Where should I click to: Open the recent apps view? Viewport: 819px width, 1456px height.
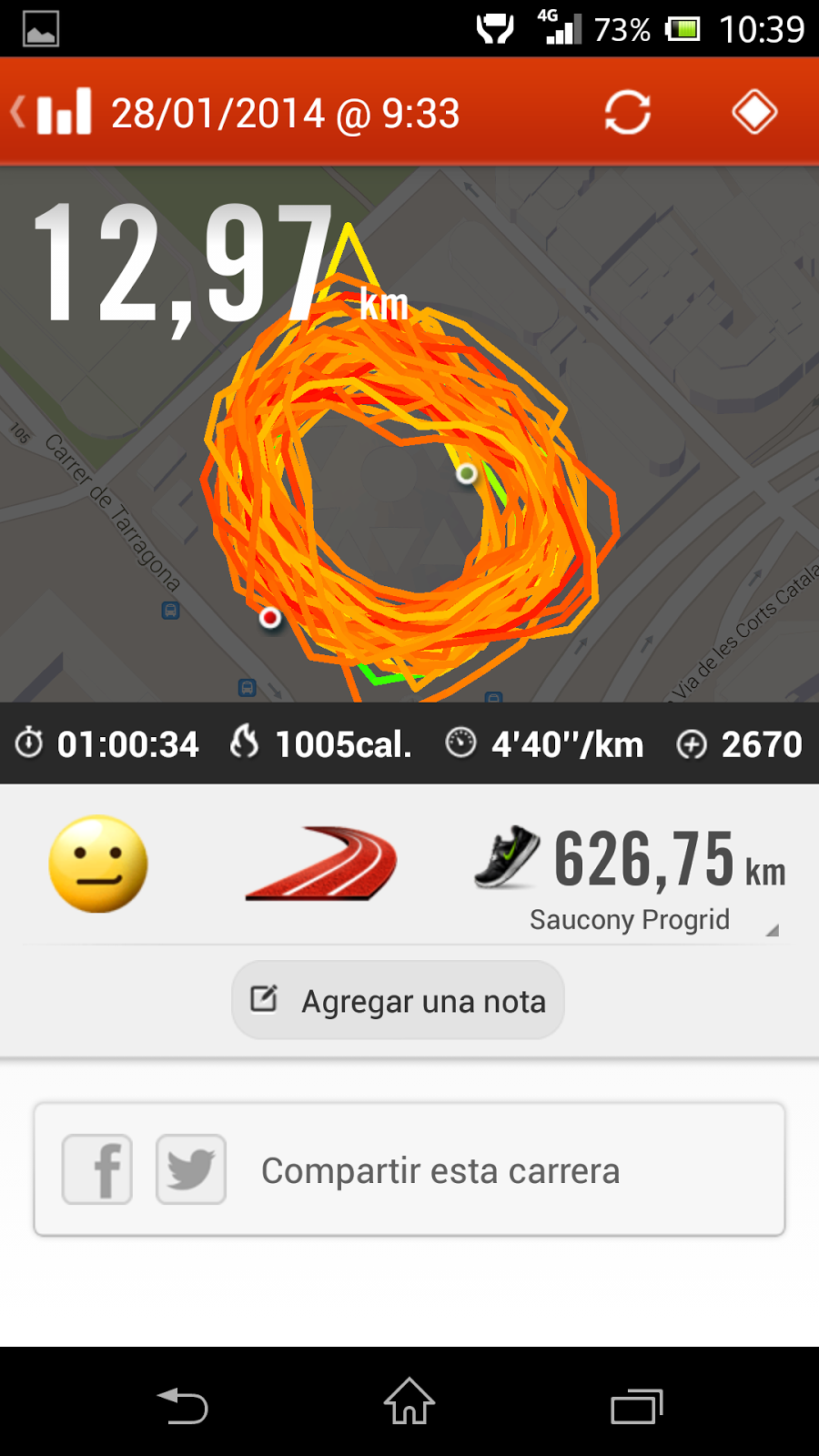coord(636,1406)
